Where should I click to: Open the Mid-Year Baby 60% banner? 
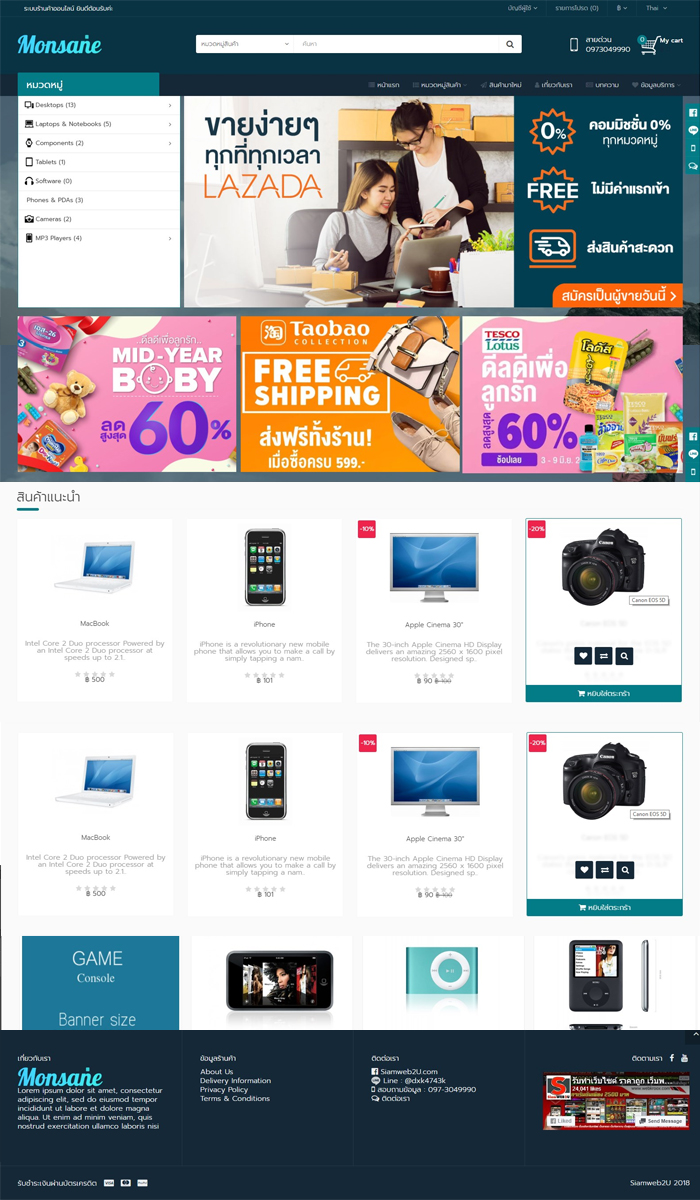(x=127, y=394)
